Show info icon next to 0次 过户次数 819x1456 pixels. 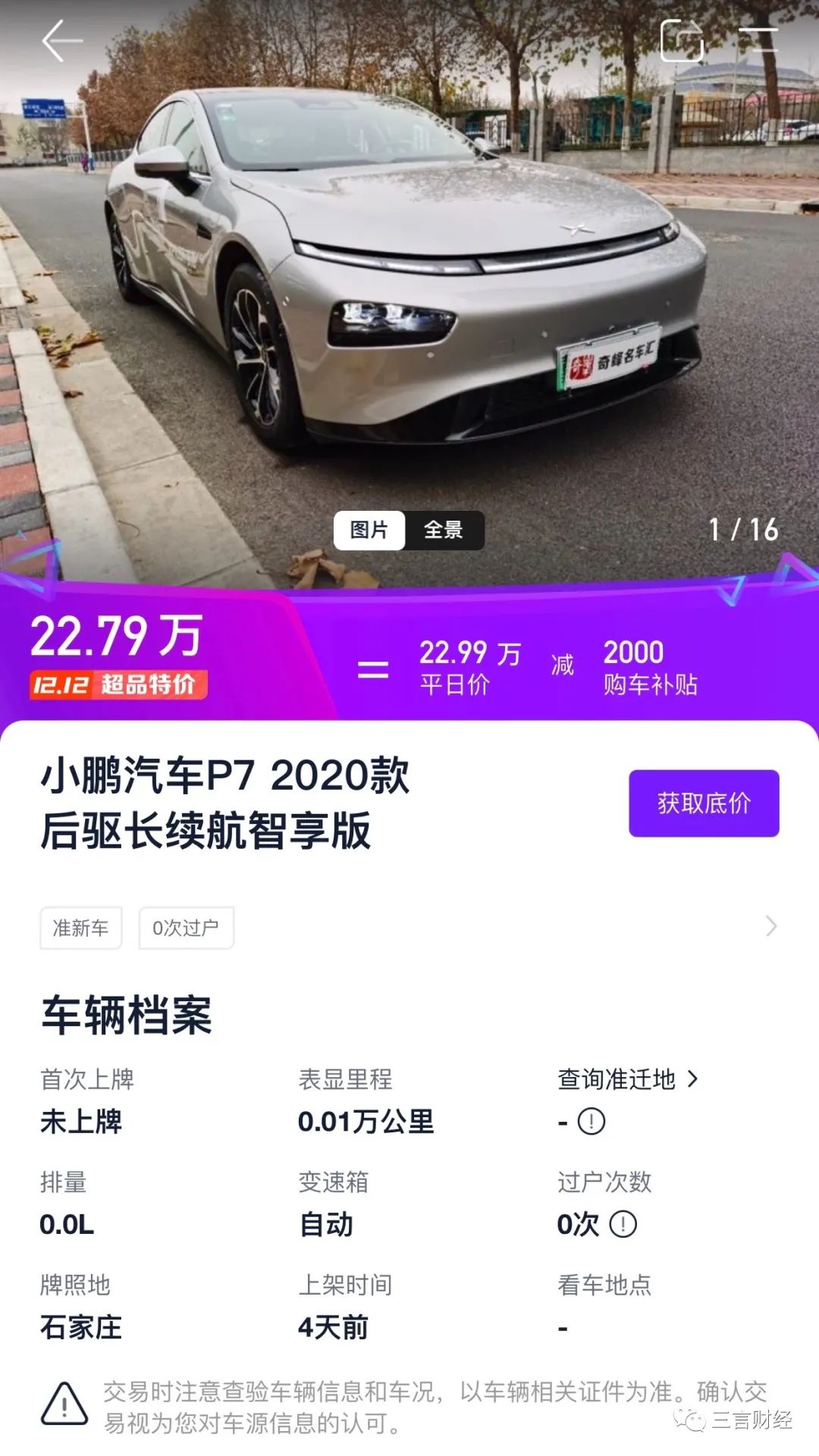click(x=623, y=1224)
